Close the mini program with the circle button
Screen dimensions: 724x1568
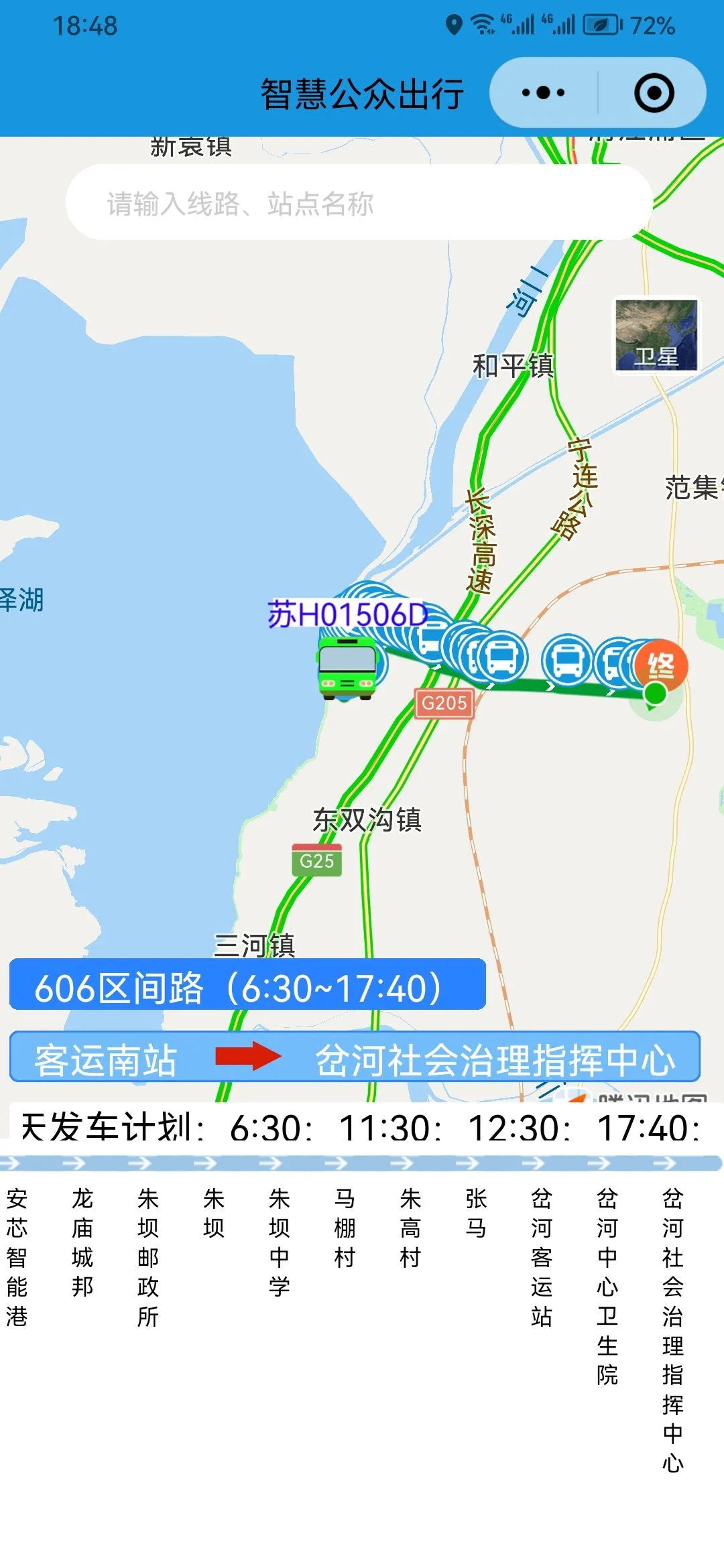coord(654,92)
